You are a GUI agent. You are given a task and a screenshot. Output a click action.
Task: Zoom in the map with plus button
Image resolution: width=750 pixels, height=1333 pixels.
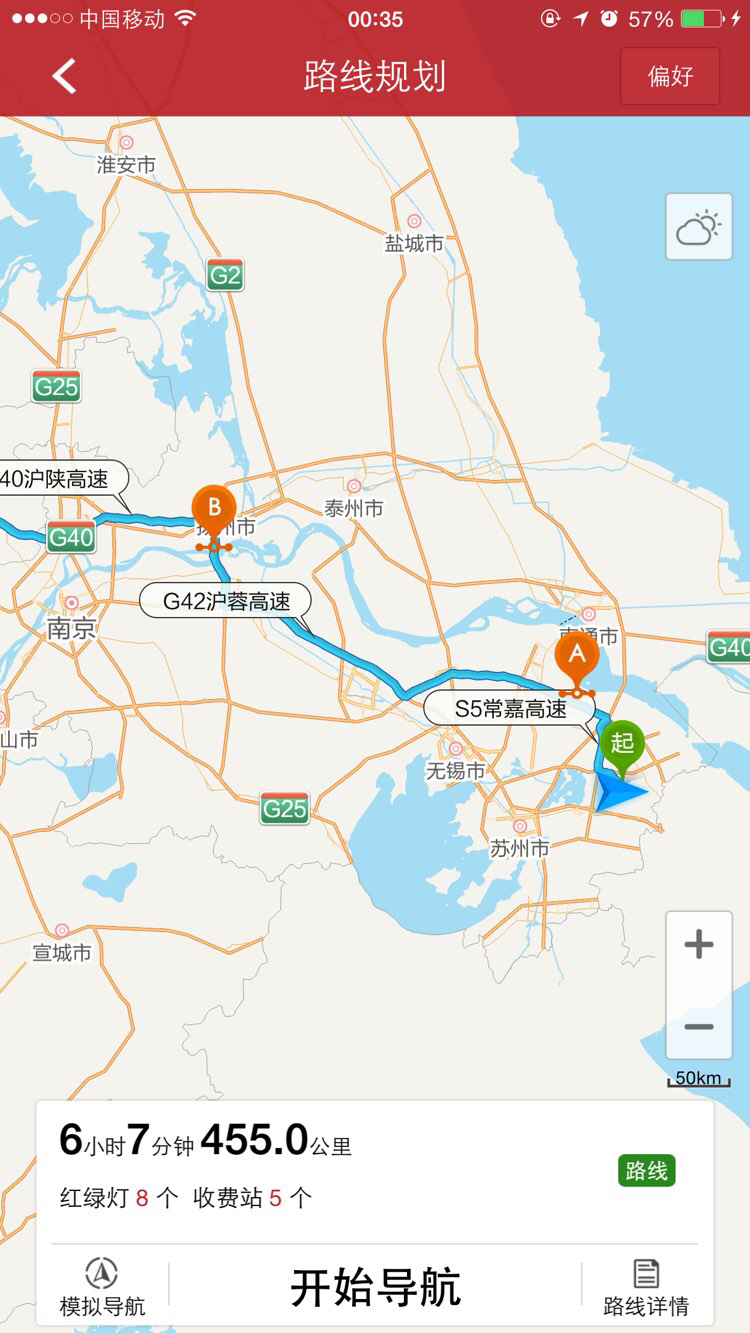[699, 945]
